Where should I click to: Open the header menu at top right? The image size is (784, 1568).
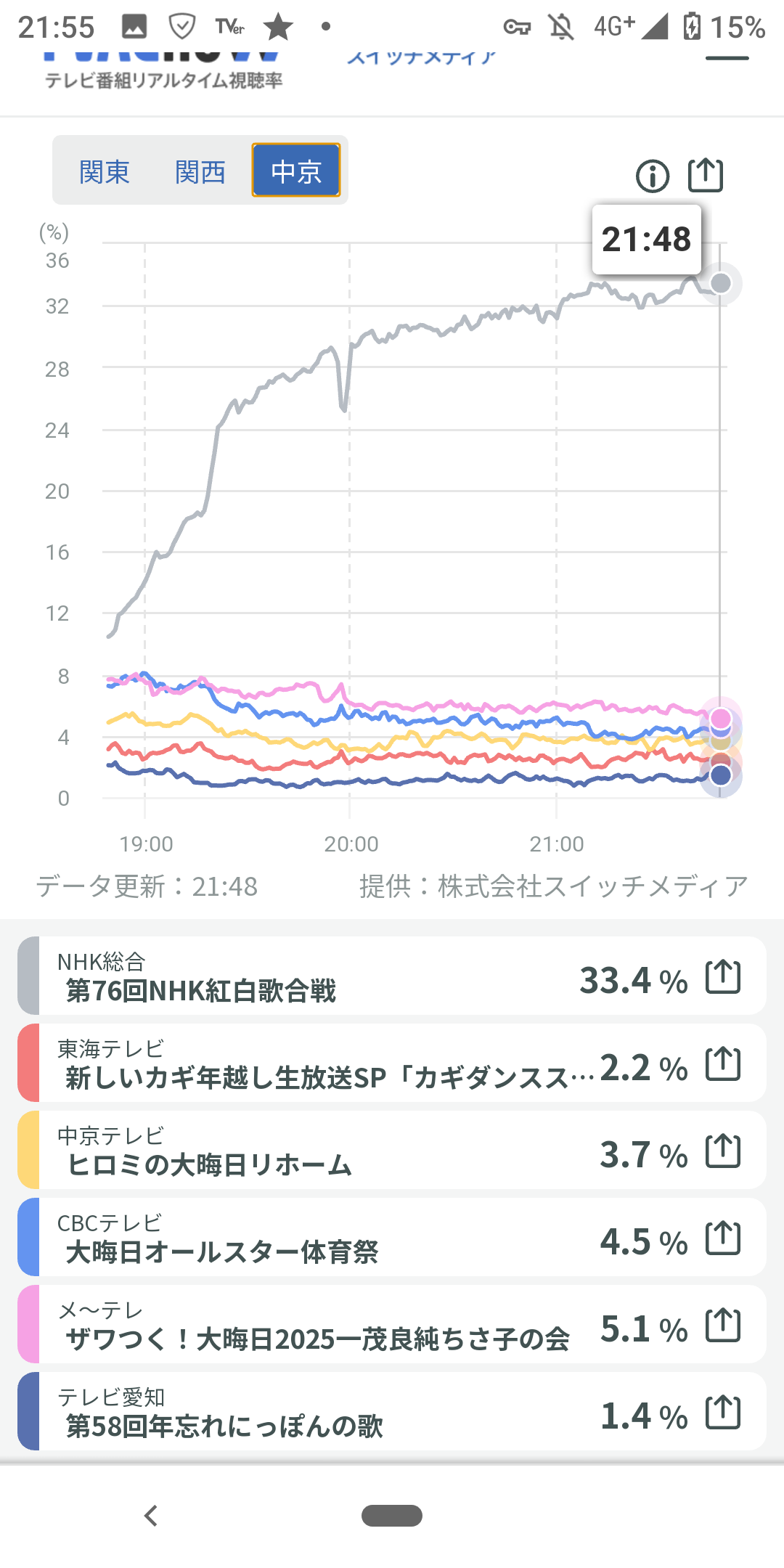[727, 58]
